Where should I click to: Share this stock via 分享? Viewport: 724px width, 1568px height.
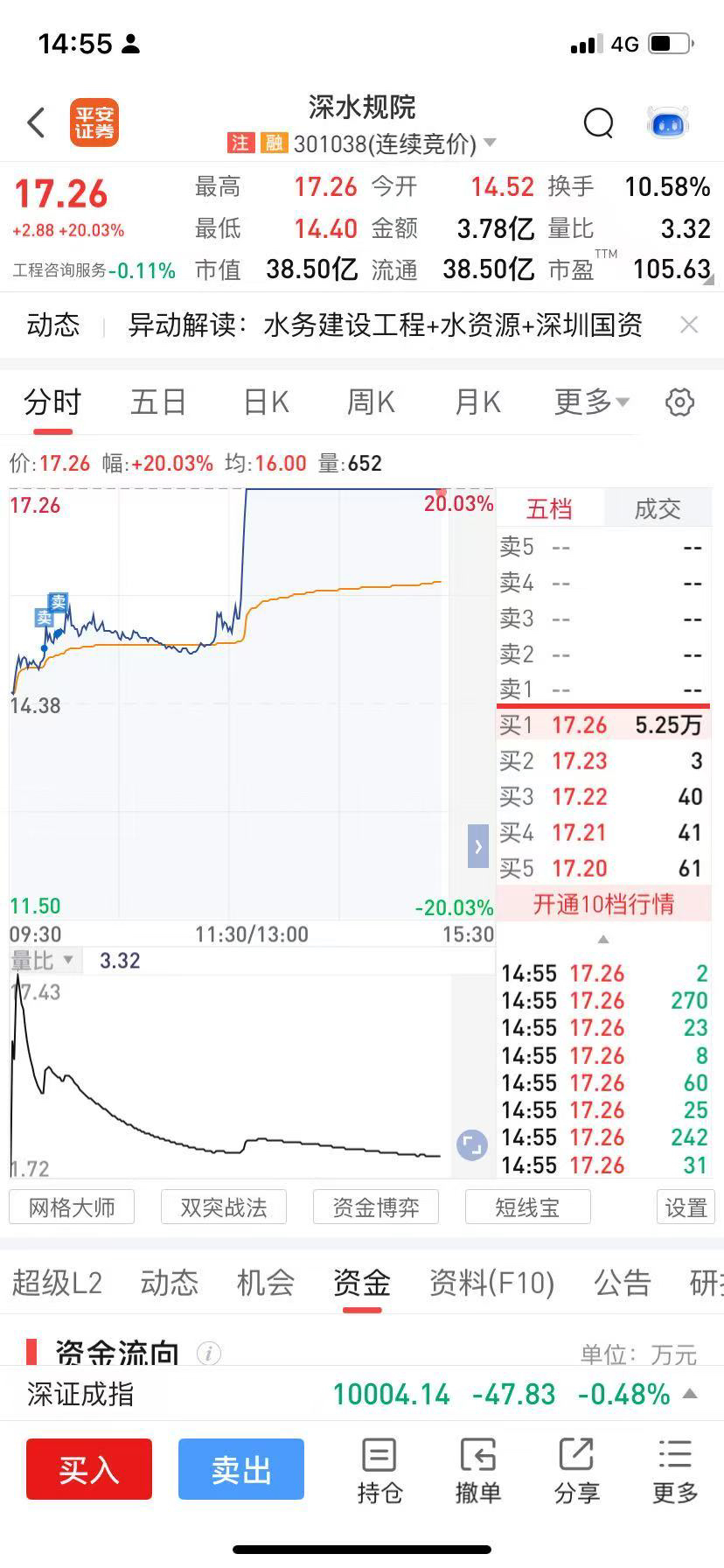577,1470
